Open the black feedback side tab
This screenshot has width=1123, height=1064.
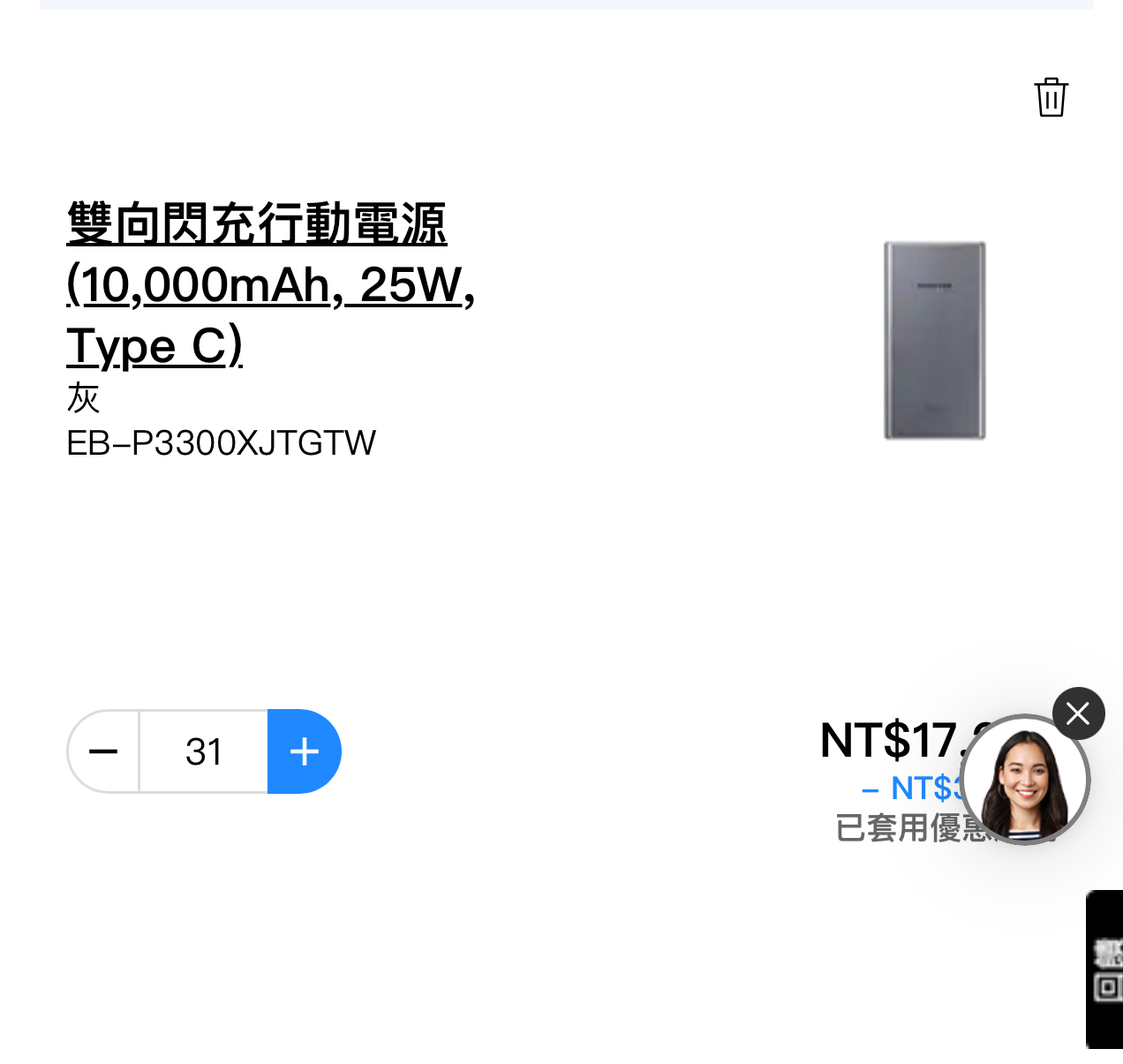1105,970
